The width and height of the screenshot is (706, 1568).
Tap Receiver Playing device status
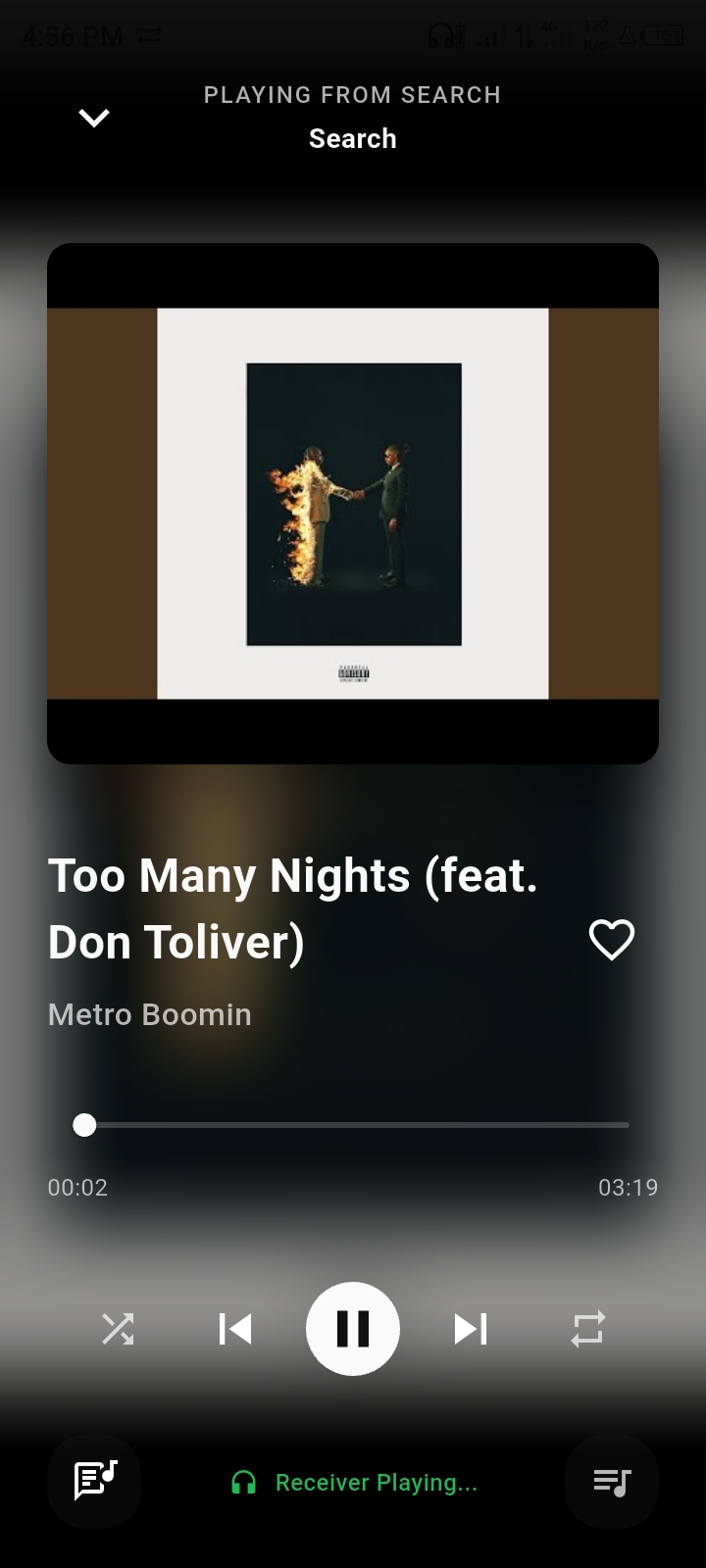[x=355, y=1483]
